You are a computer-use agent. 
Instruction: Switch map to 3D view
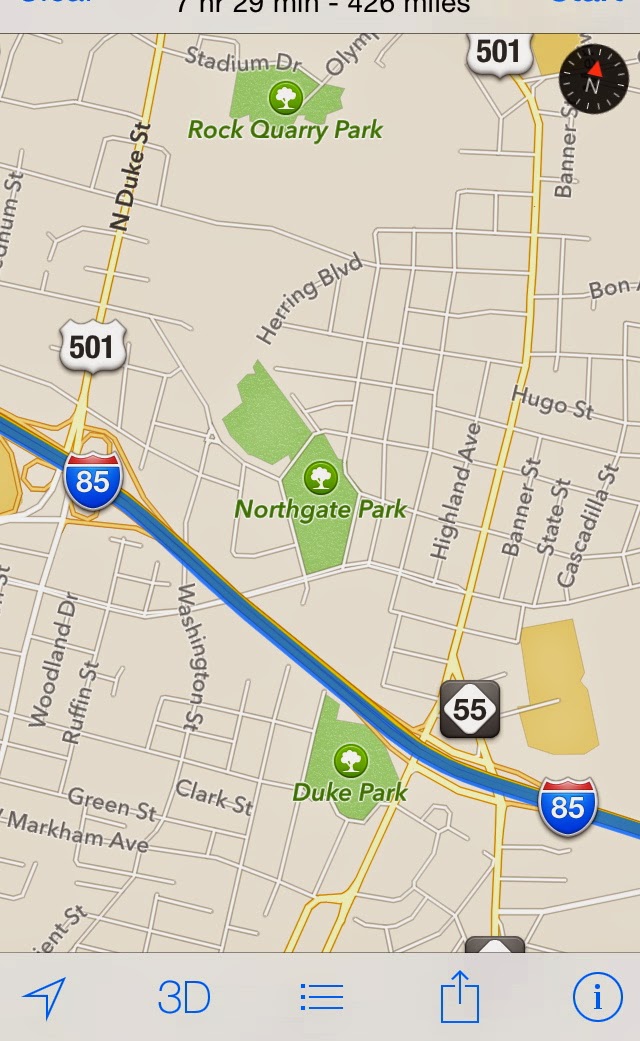click(x=184, y=997)
